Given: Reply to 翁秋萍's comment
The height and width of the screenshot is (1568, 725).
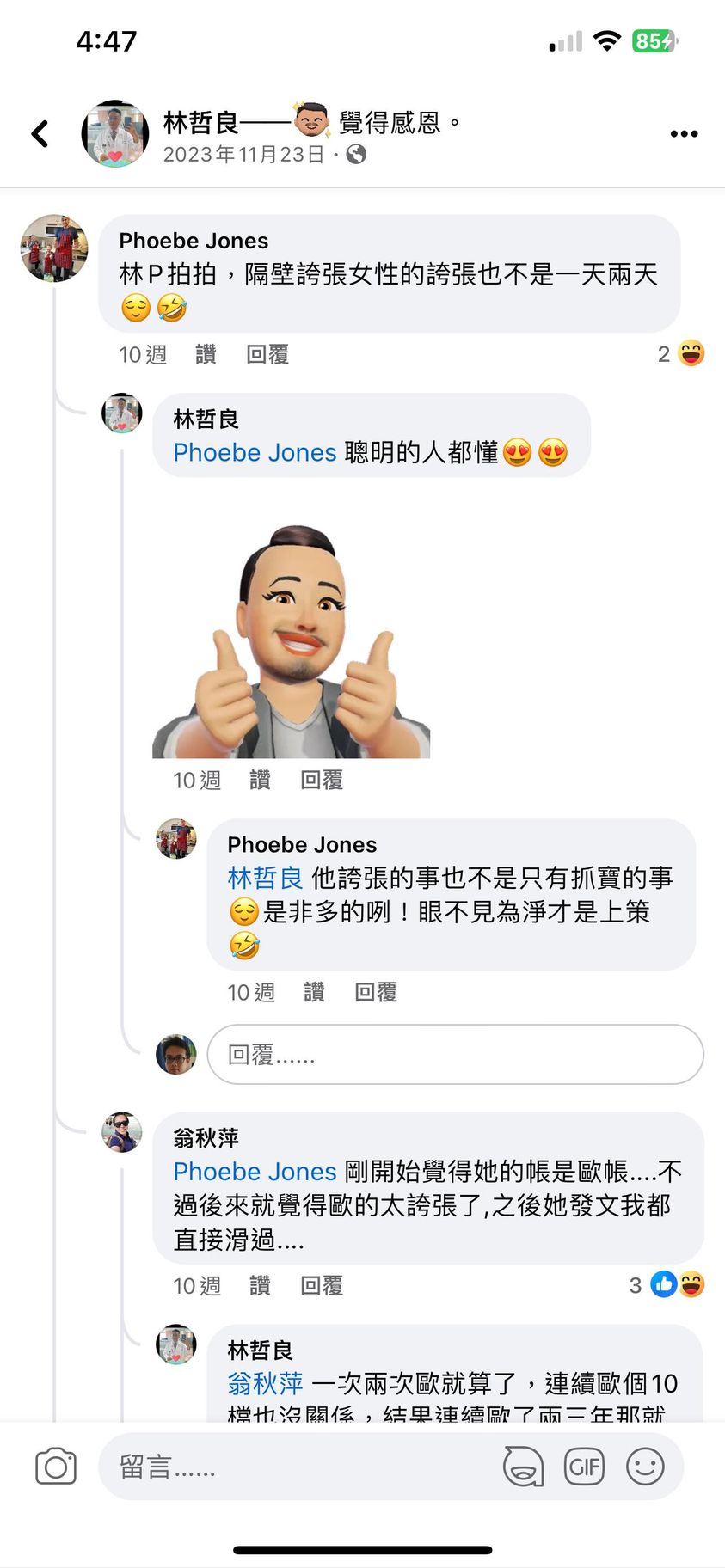Looking at the screenshot, I should pos(322,1285).
